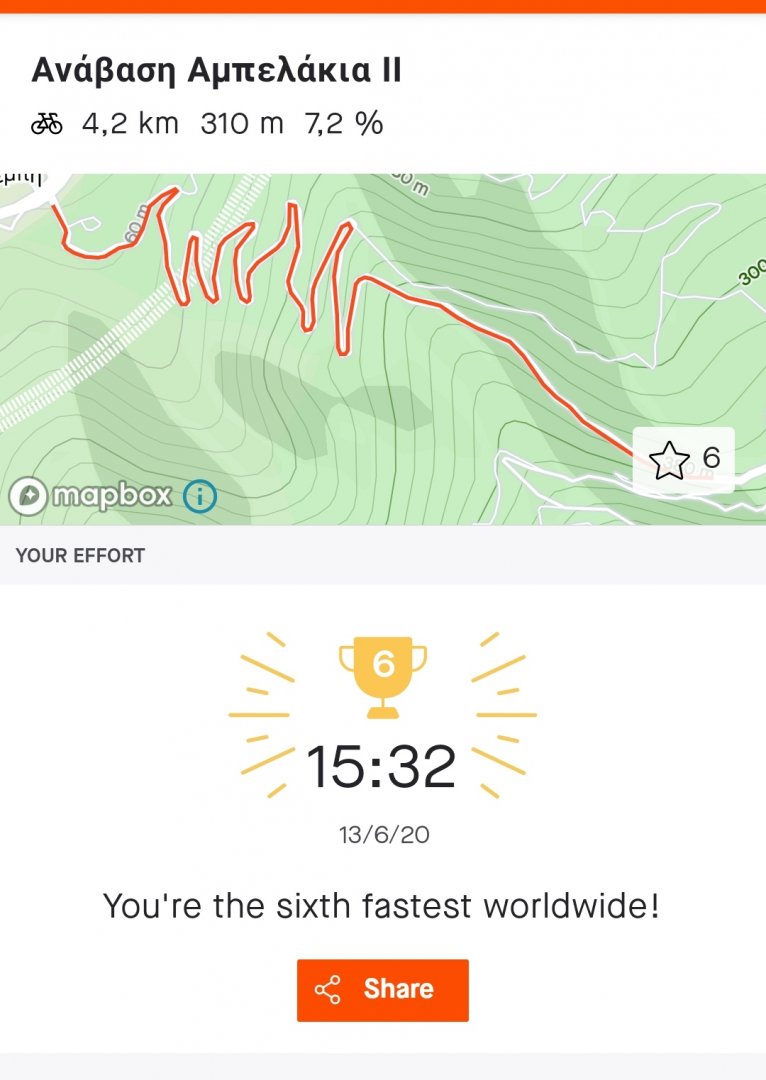Screen dimensions: 766x1080
Task: Tap the Share button
Action: [382, 990]
